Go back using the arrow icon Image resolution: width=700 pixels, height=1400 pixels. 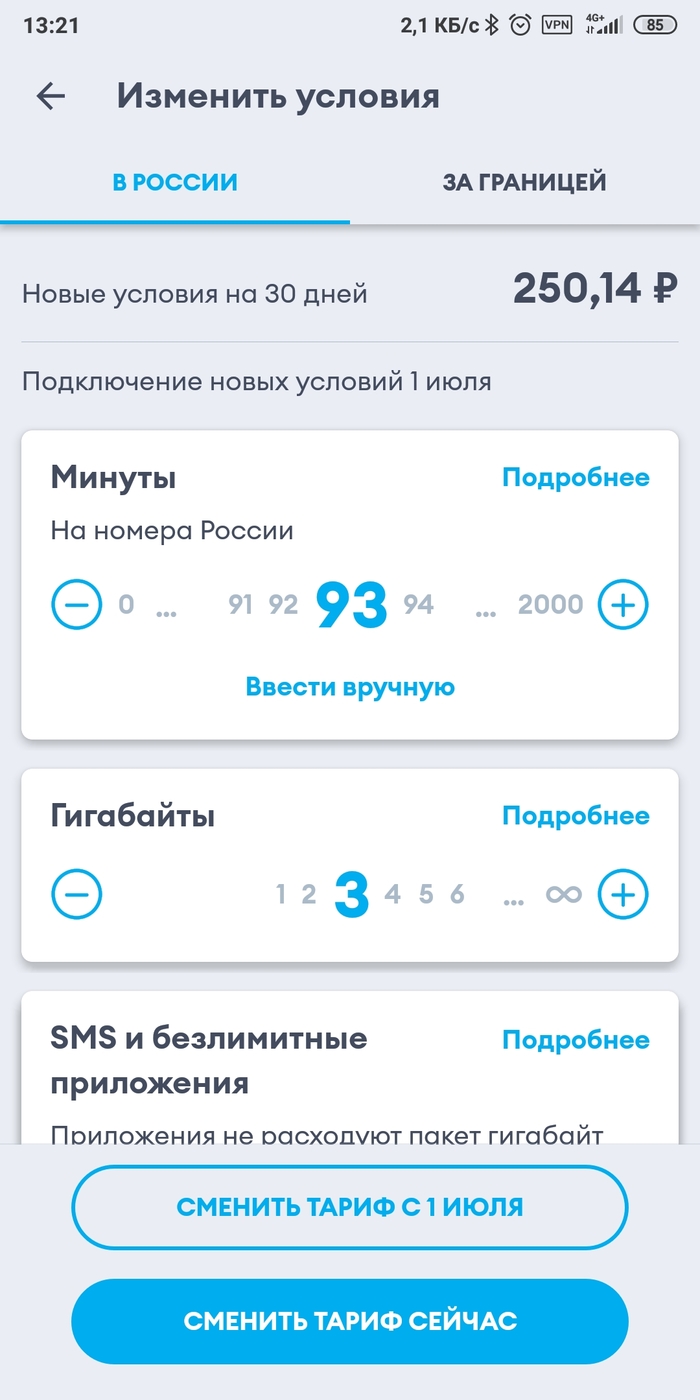pos(50,96)
